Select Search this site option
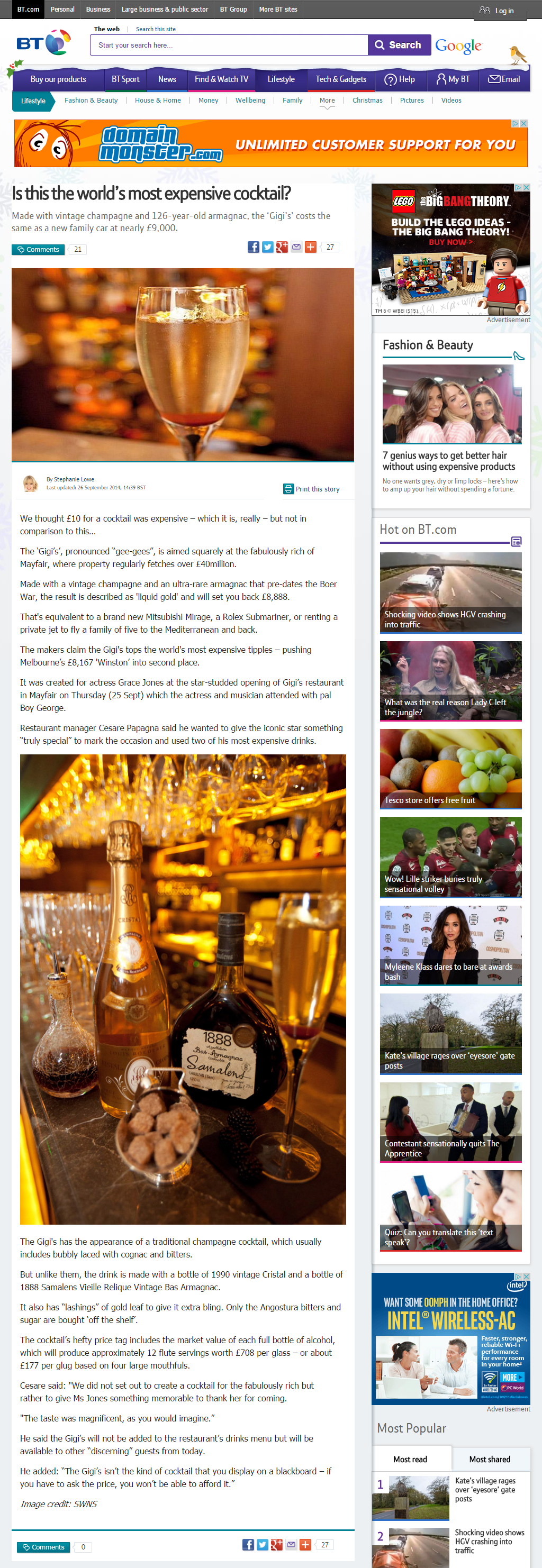 [x=155, y=29]
